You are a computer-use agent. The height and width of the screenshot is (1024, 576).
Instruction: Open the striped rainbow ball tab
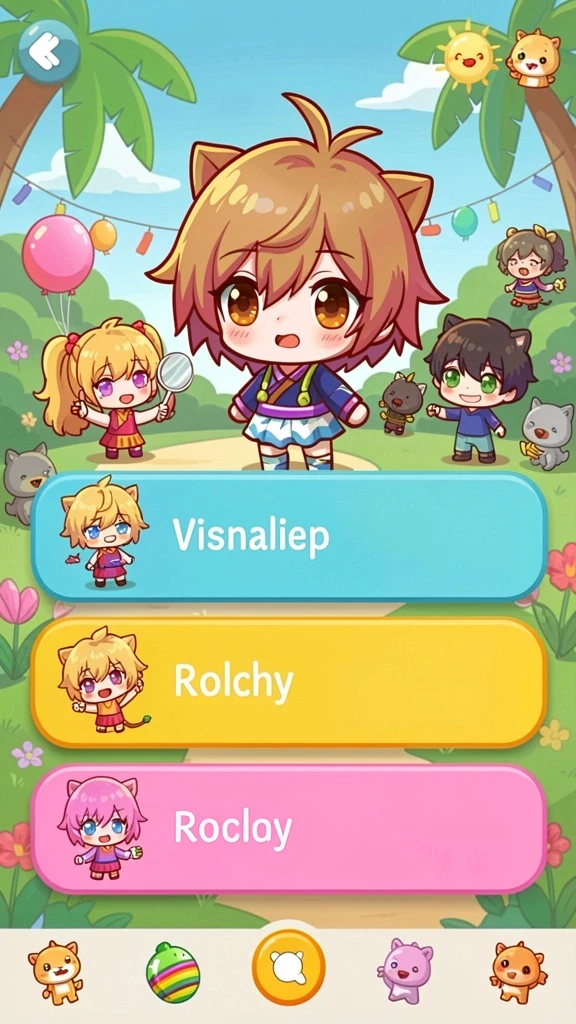coord(173,972)
